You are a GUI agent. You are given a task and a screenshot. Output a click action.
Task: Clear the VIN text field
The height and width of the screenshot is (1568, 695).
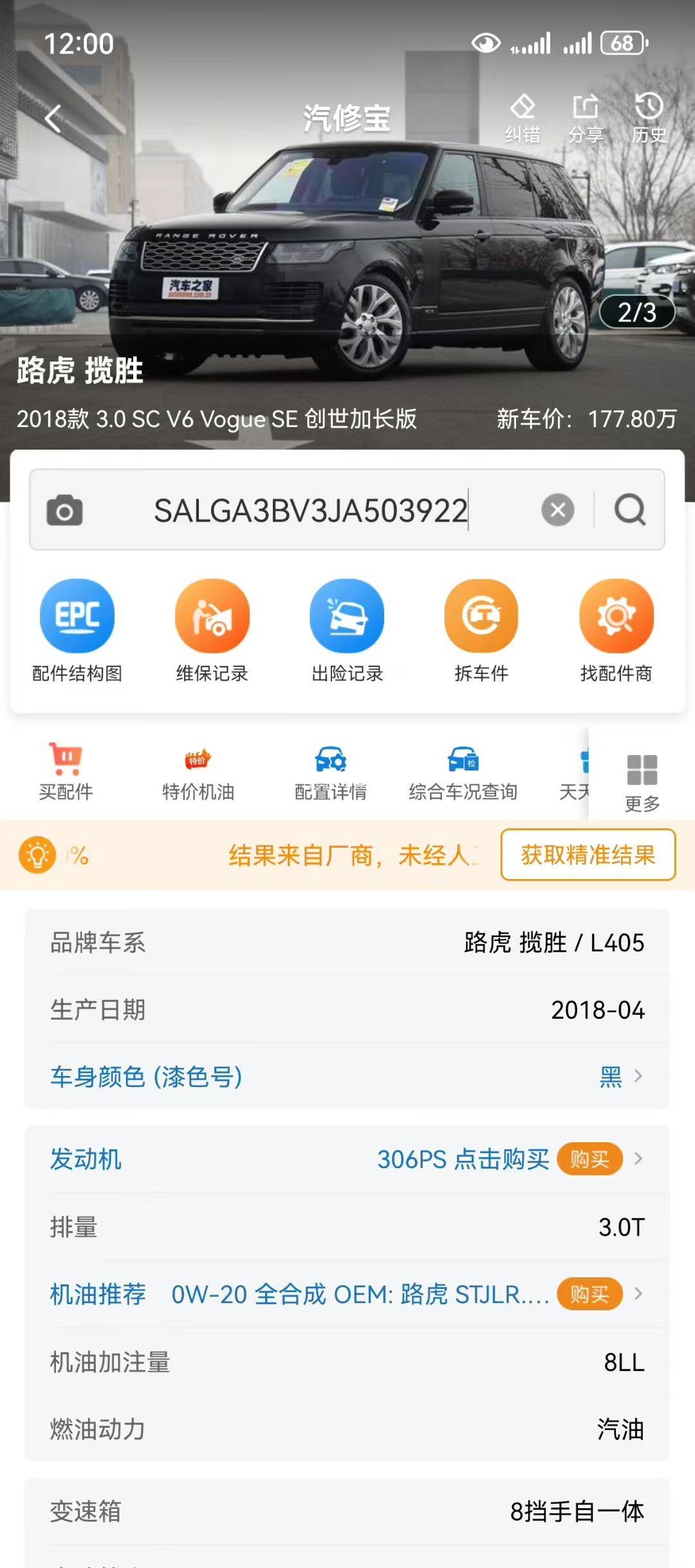click(x=557, y=511)
